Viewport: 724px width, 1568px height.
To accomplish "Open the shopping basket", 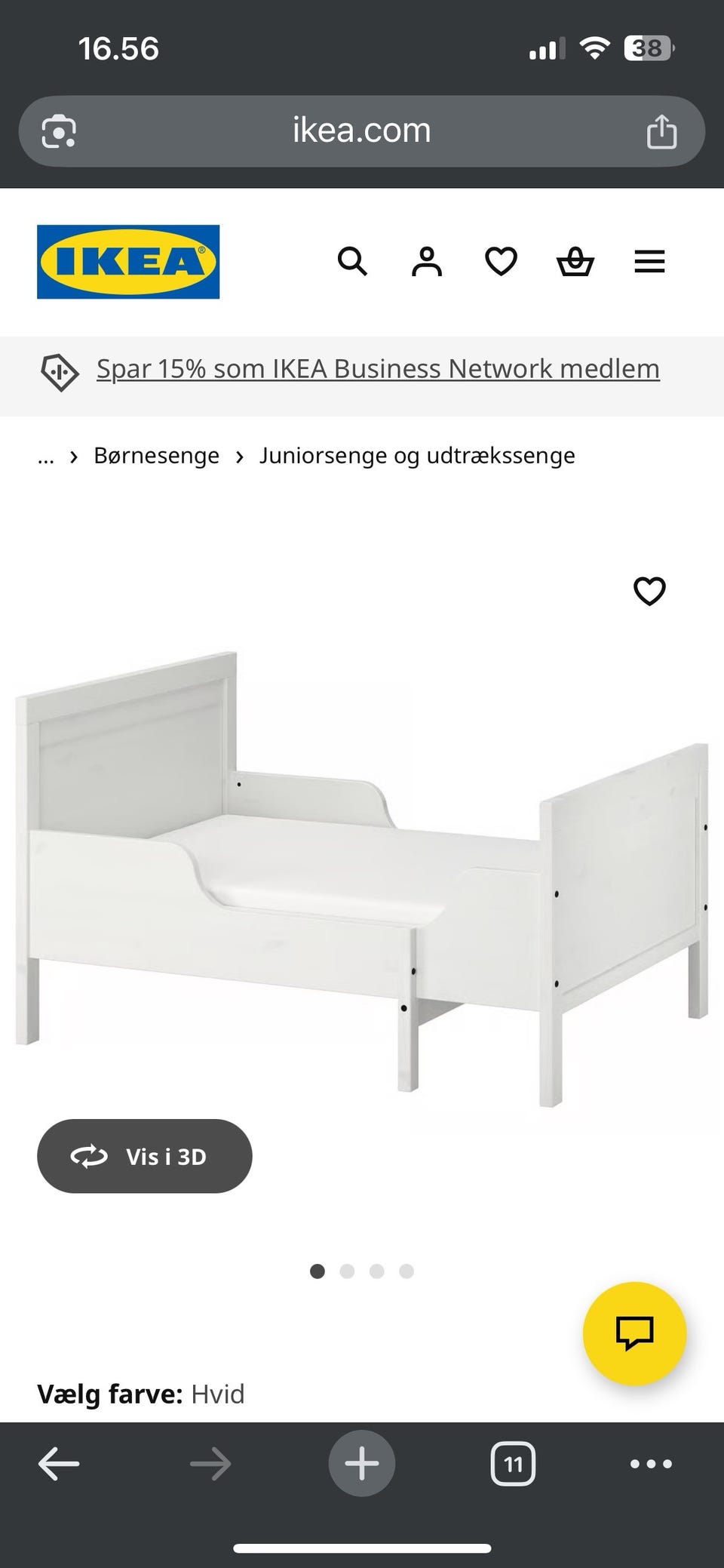I will 575,261.
